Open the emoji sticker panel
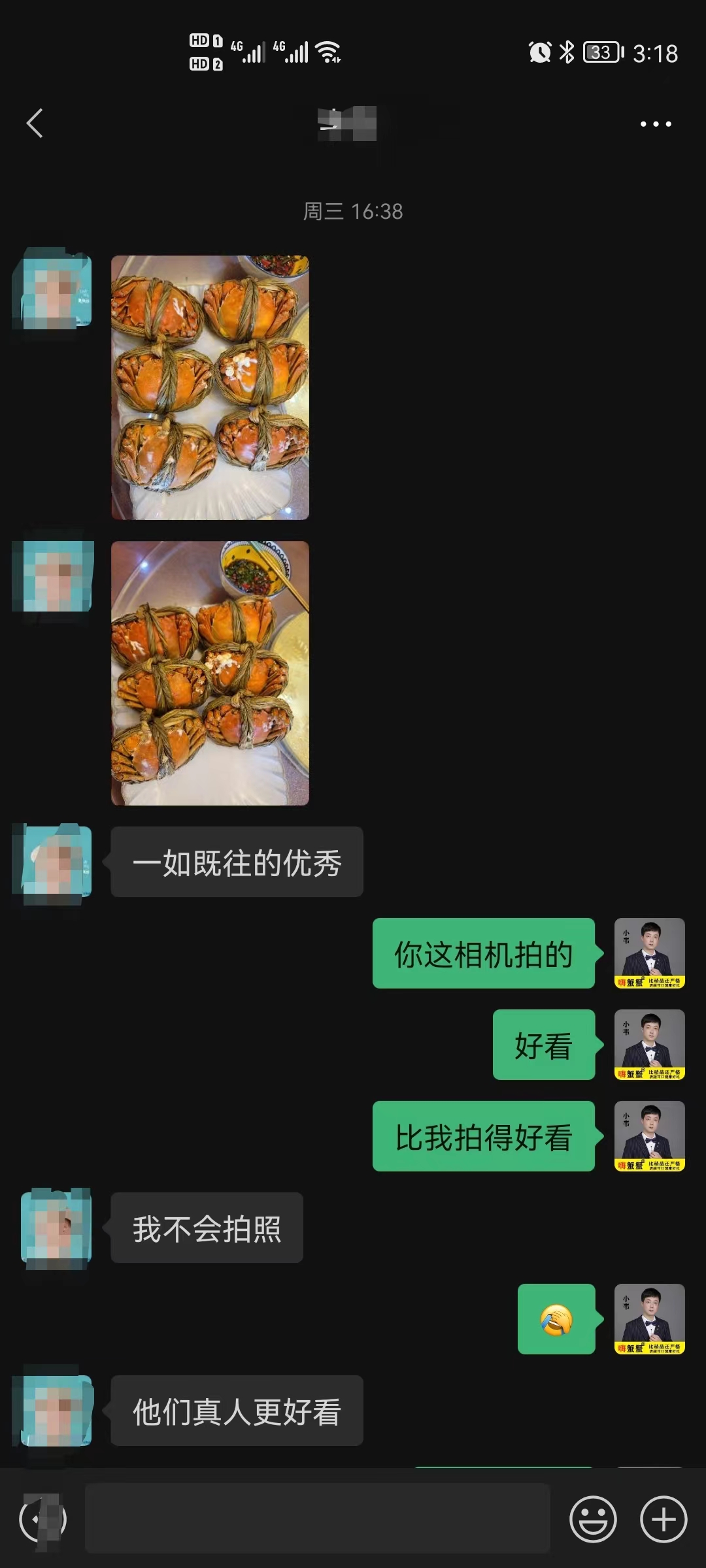This screenshot has width=706, height=1568. coord(593,1519)
